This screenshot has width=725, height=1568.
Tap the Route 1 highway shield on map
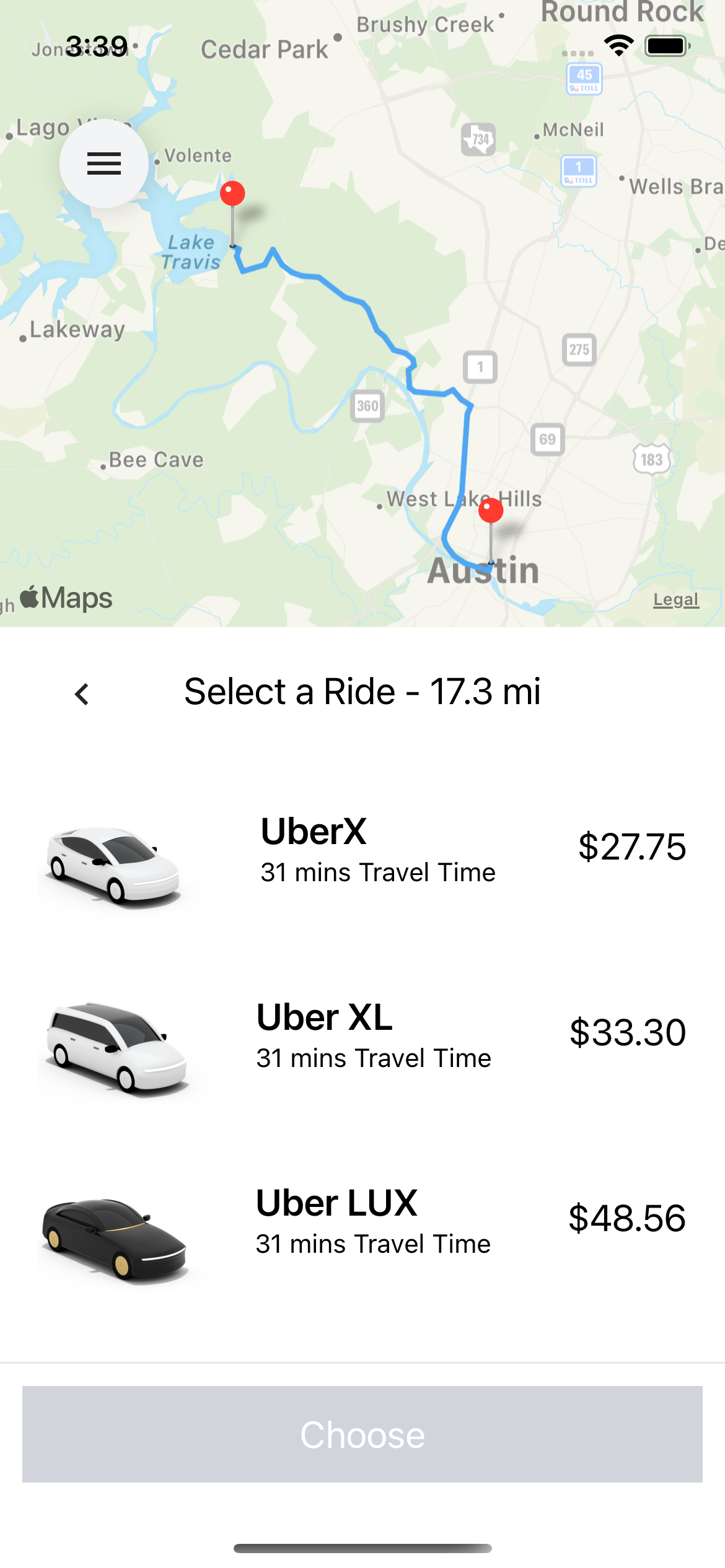point(480,367)
